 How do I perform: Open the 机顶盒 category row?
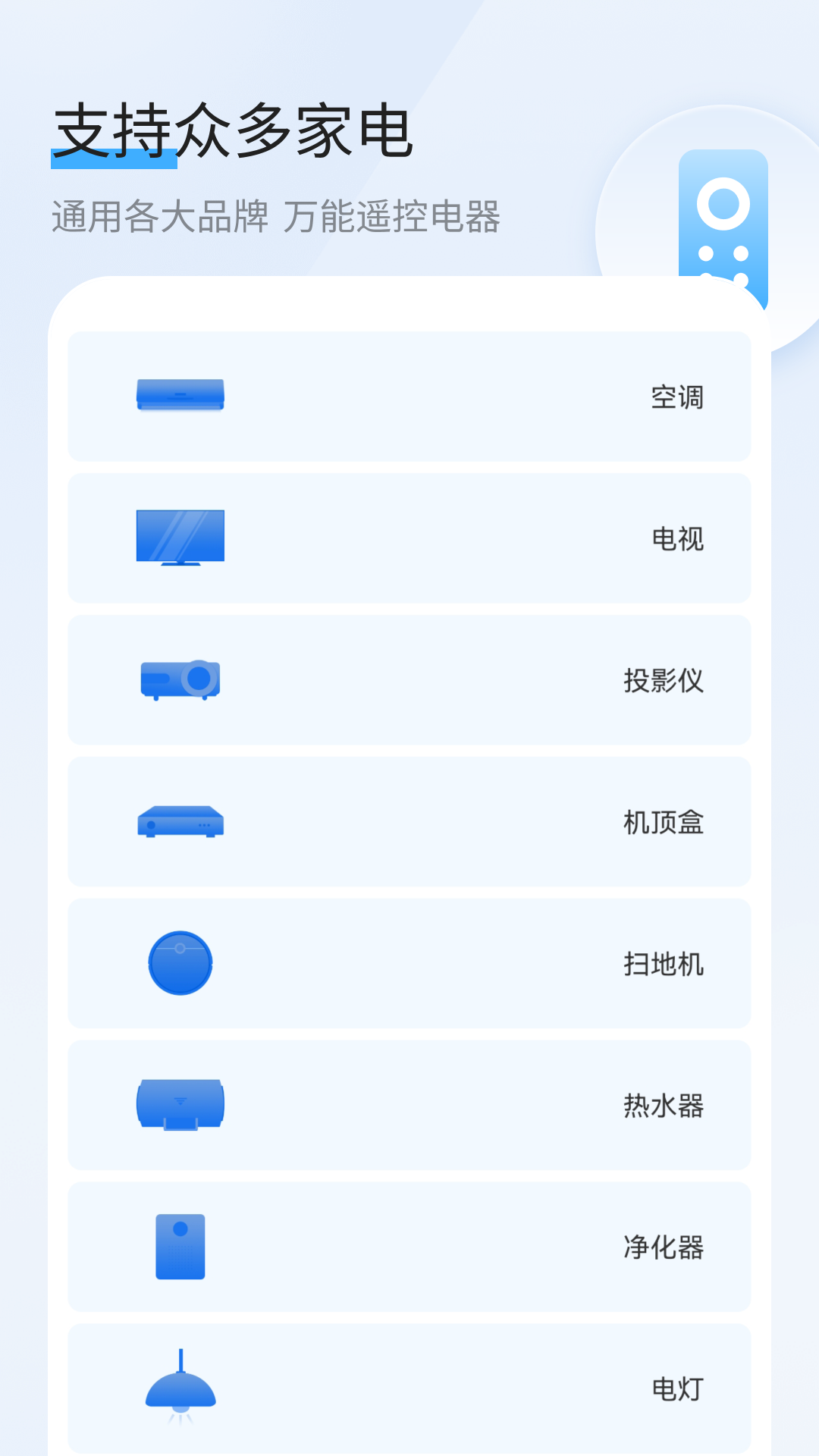coord(409,822)
